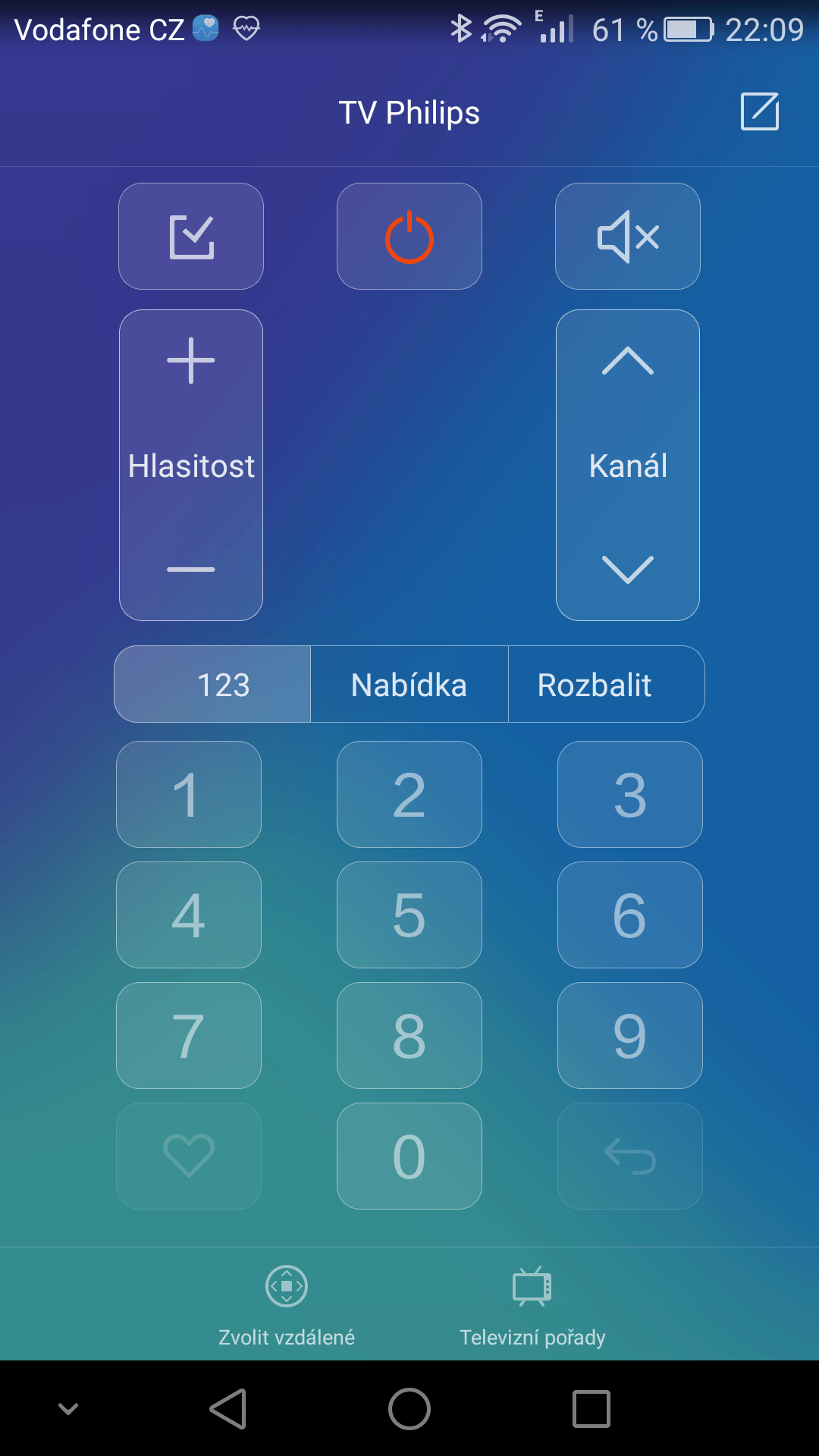The height and width of the screenshot is (1456, 819).
Task: Increase Hlasitost with the plus
Action: [x=191, y=360]
